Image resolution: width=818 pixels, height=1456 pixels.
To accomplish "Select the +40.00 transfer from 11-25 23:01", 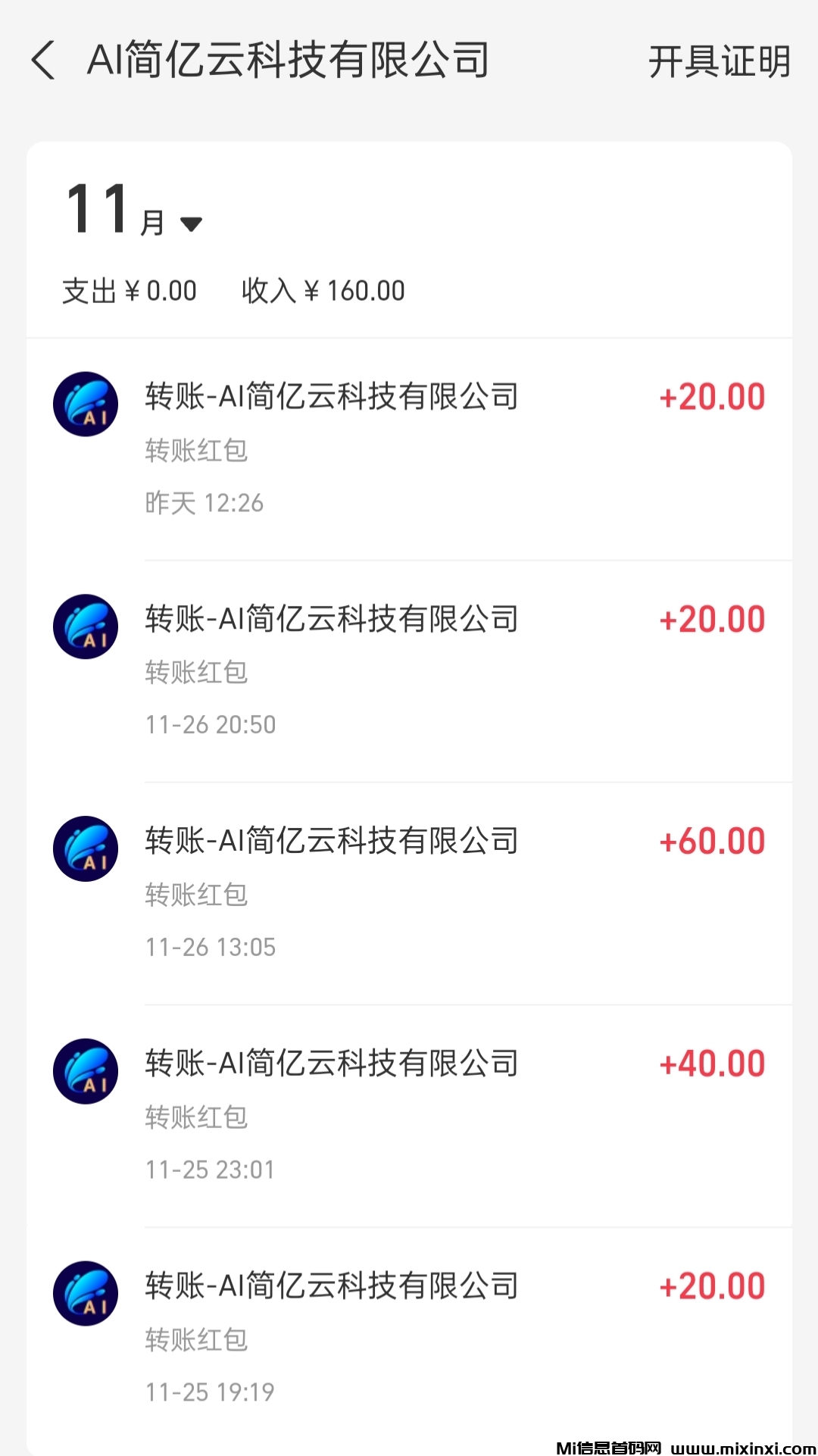I will click(409, 1116).
